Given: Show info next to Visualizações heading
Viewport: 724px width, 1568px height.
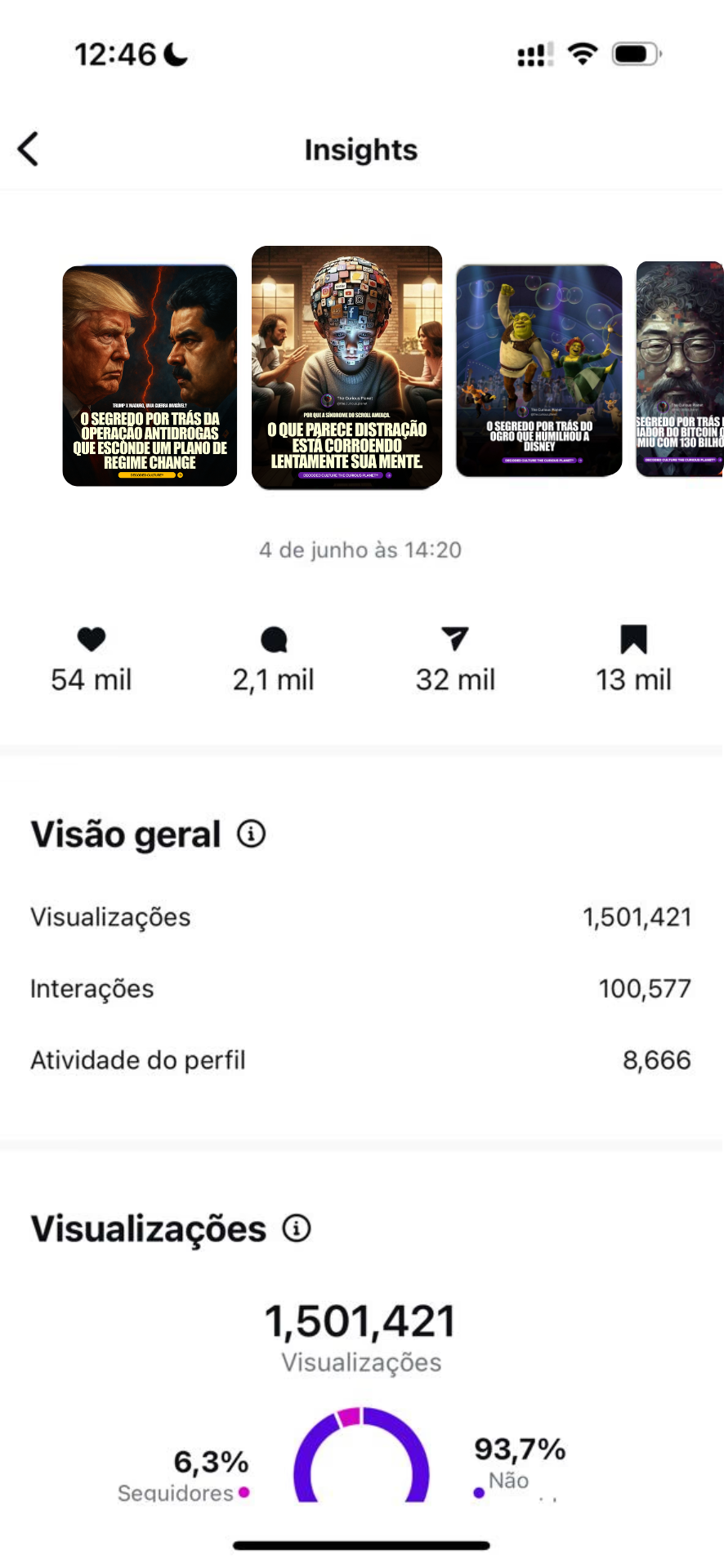Looking at the screenshot, I should point(297,1228).
